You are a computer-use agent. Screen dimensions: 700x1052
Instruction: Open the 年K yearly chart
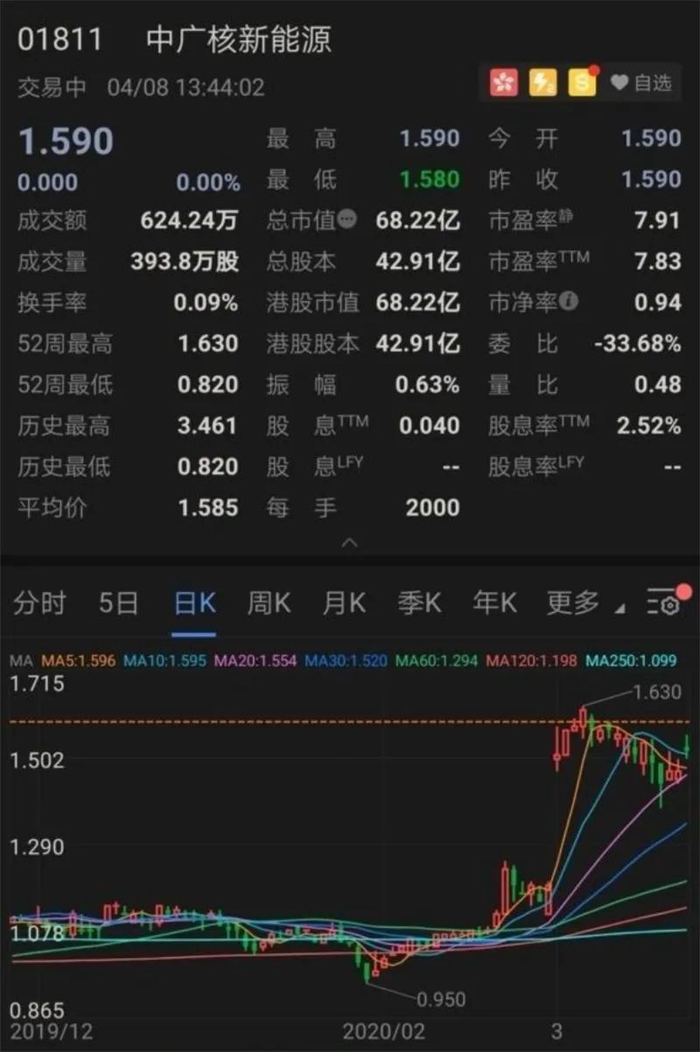coord(494,603)
